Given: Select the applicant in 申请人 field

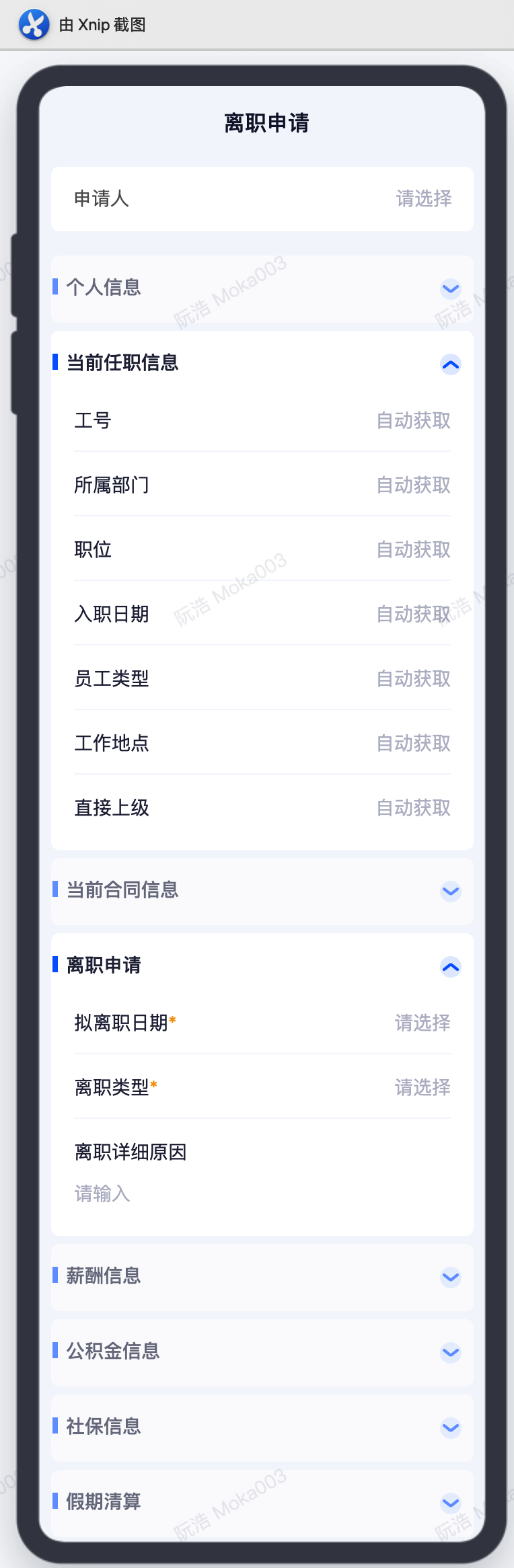Looking at the screenshot, I should click(423, 199).
